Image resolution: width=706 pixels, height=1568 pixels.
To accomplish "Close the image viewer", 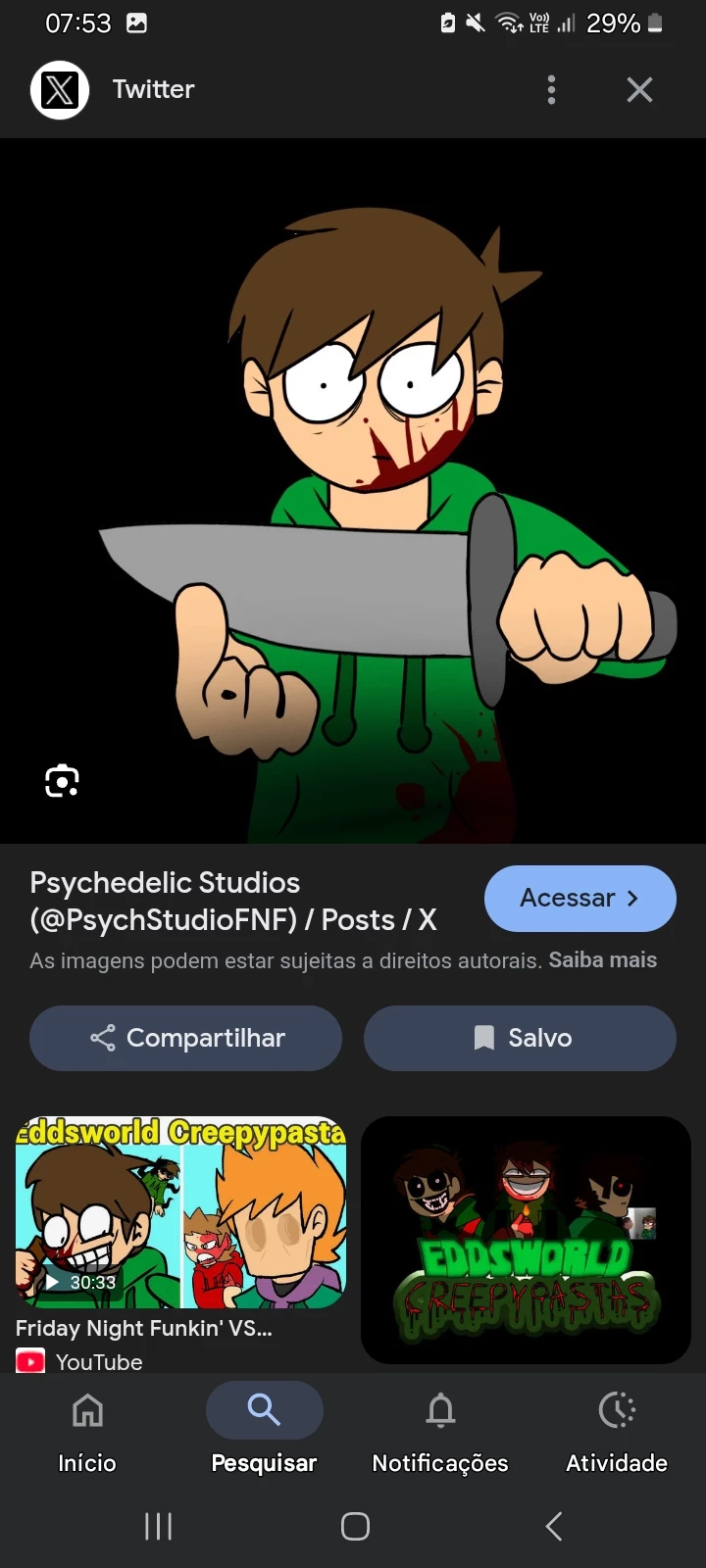I will point(639,90).
